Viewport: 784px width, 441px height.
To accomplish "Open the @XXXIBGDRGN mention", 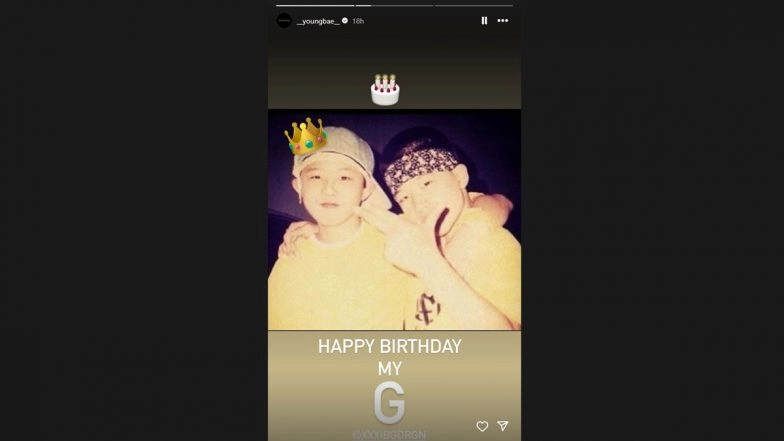I will [x=389, y=434].
